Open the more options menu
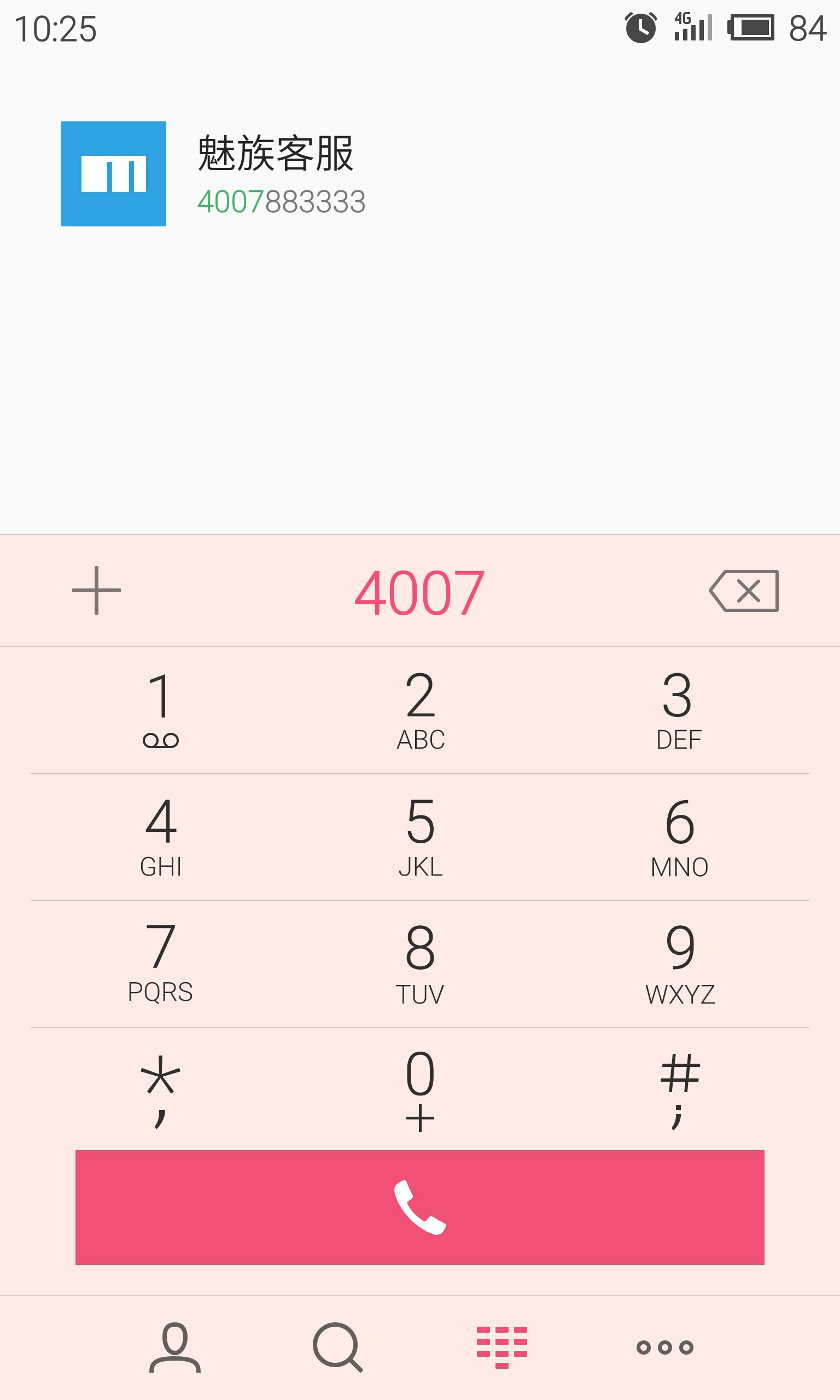This screenshot has width=840, height=1400. 665,1347
